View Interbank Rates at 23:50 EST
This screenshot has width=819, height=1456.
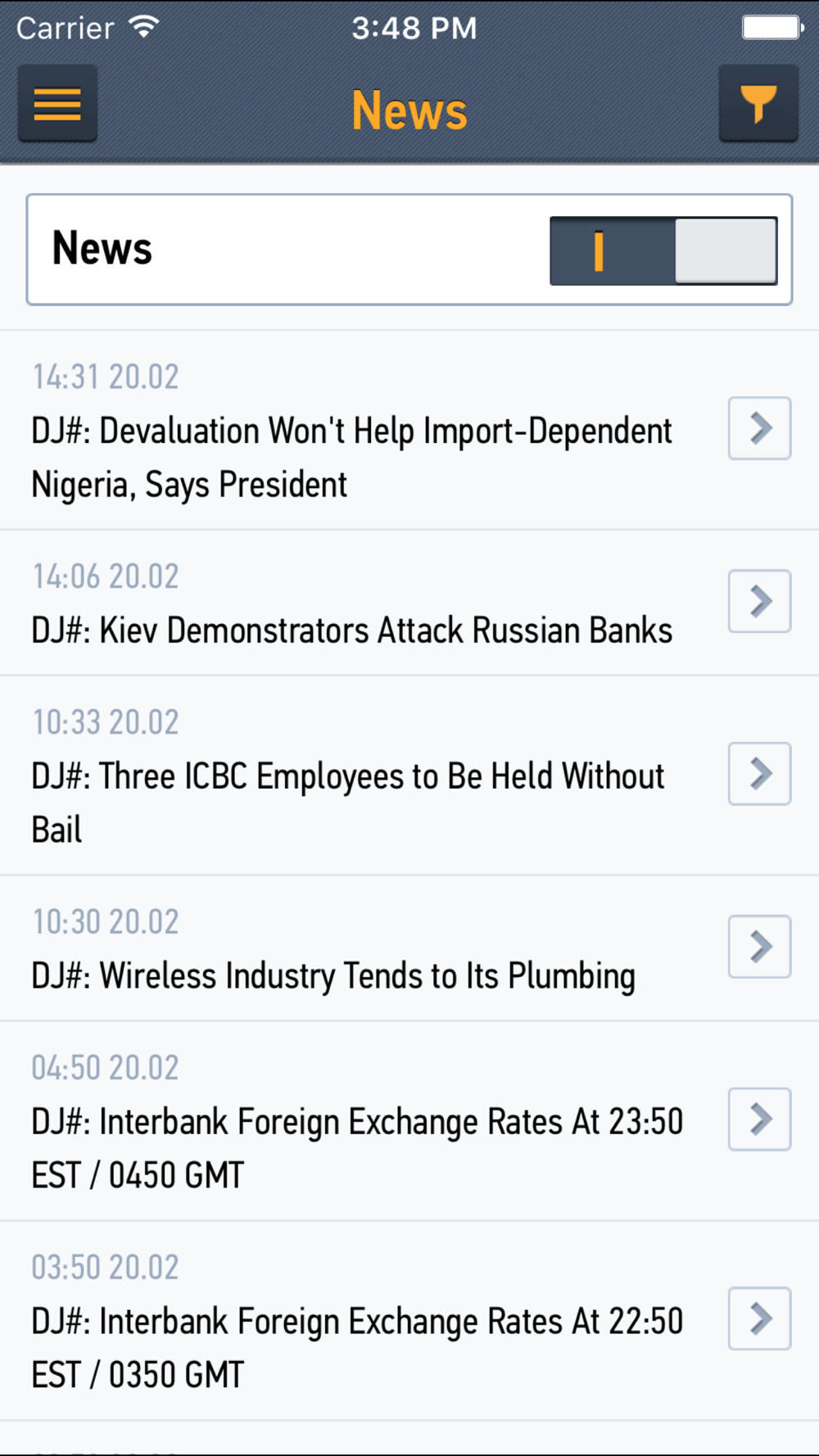[409, 1121]
